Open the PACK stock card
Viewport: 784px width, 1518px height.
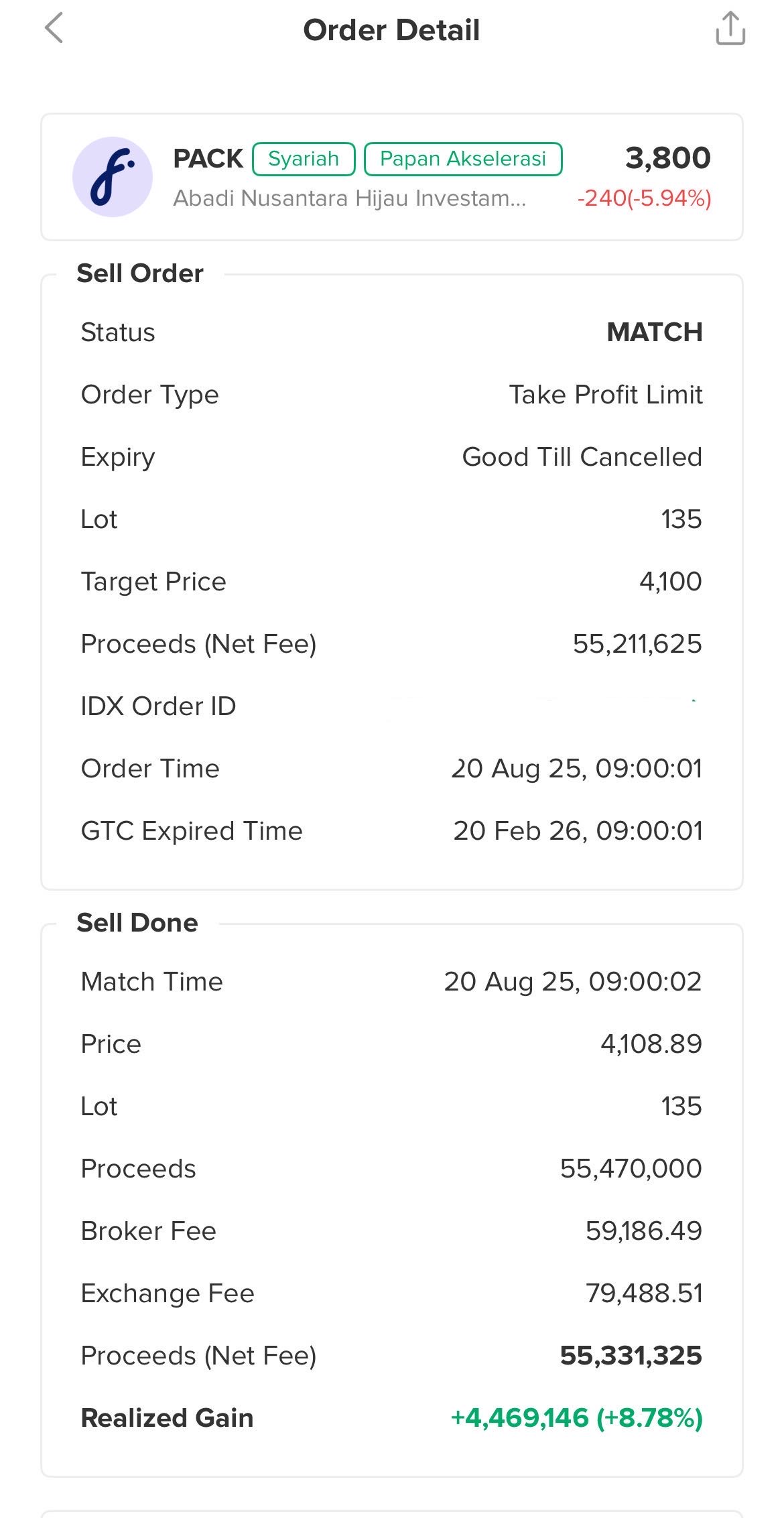(392, 177)
